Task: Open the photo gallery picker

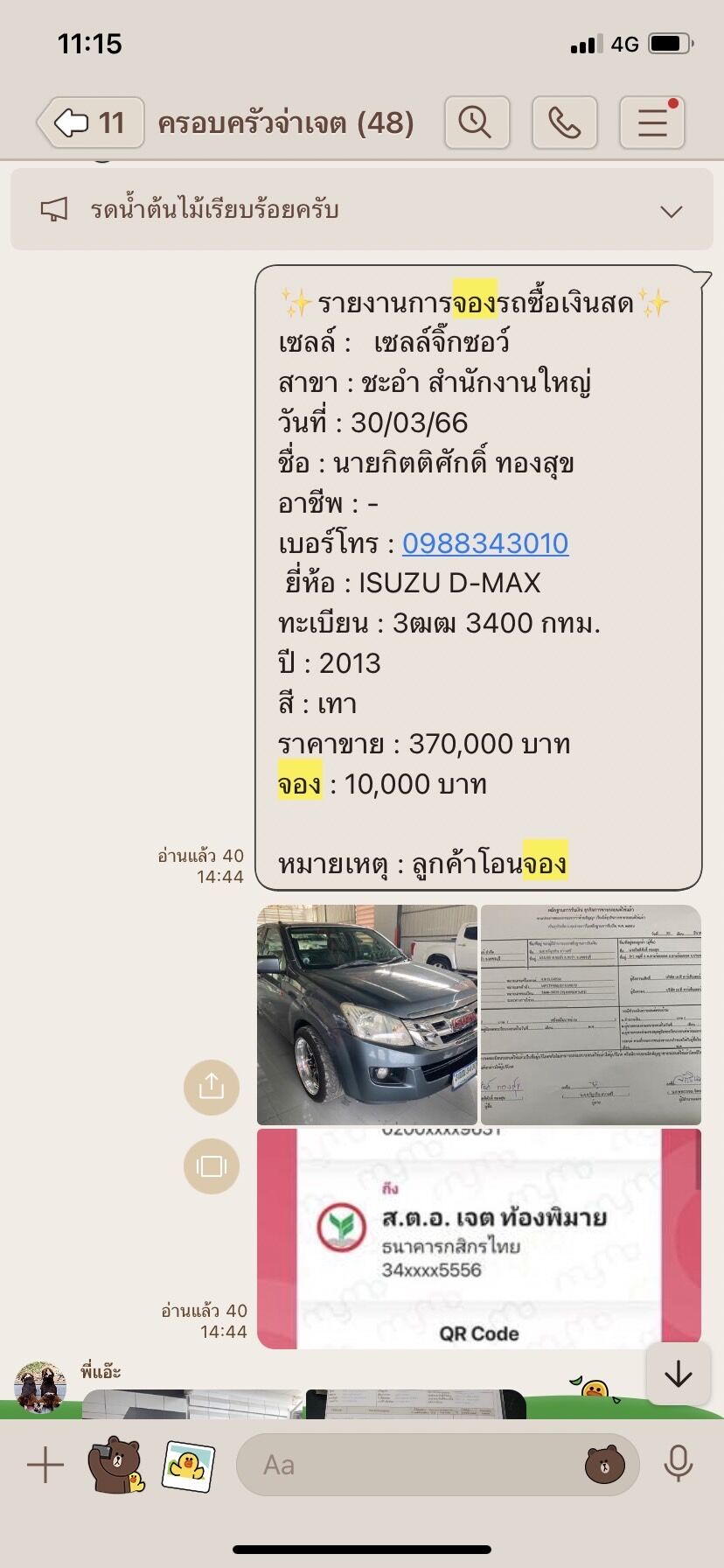Action: click(188, 1466)
